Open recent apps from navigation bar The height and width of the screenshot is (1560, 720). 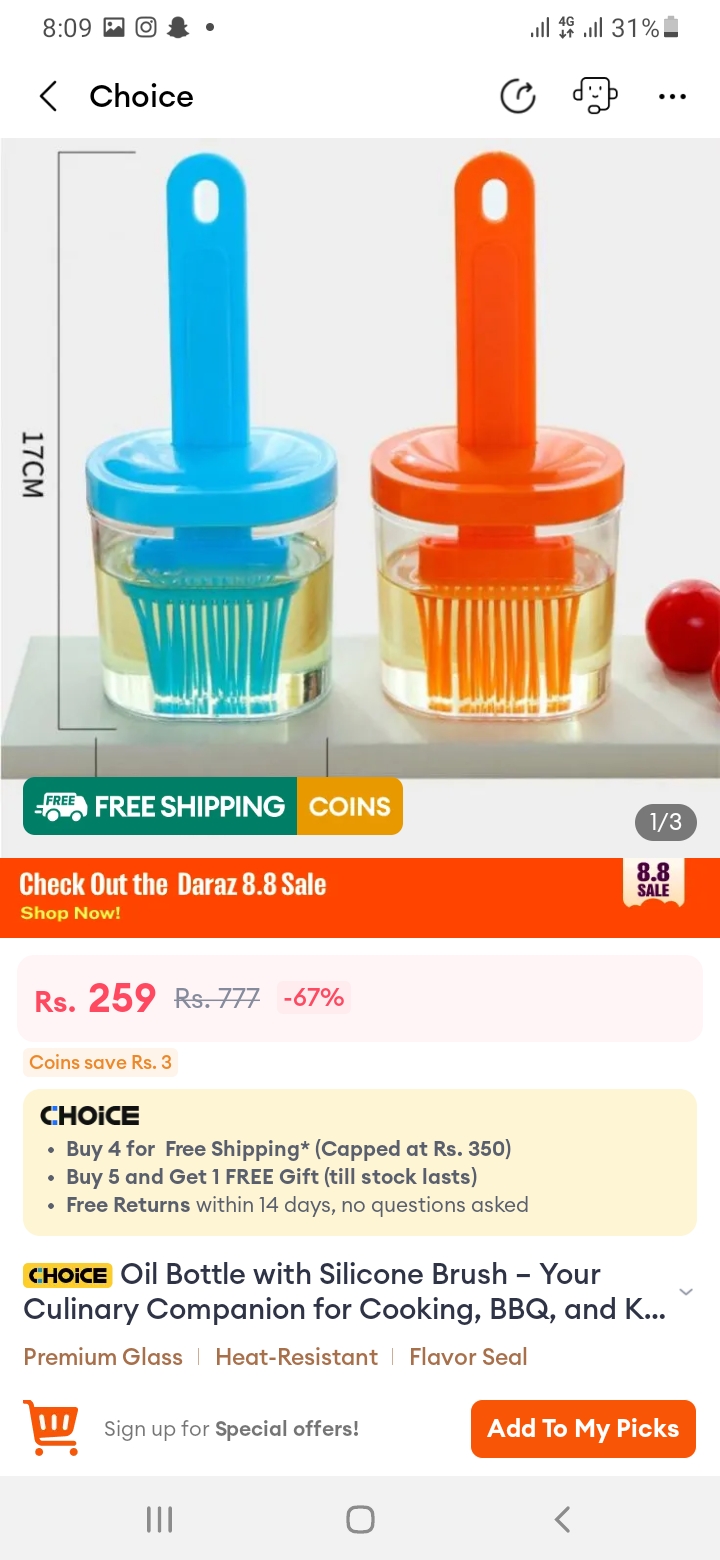[x=159, y=1520]
